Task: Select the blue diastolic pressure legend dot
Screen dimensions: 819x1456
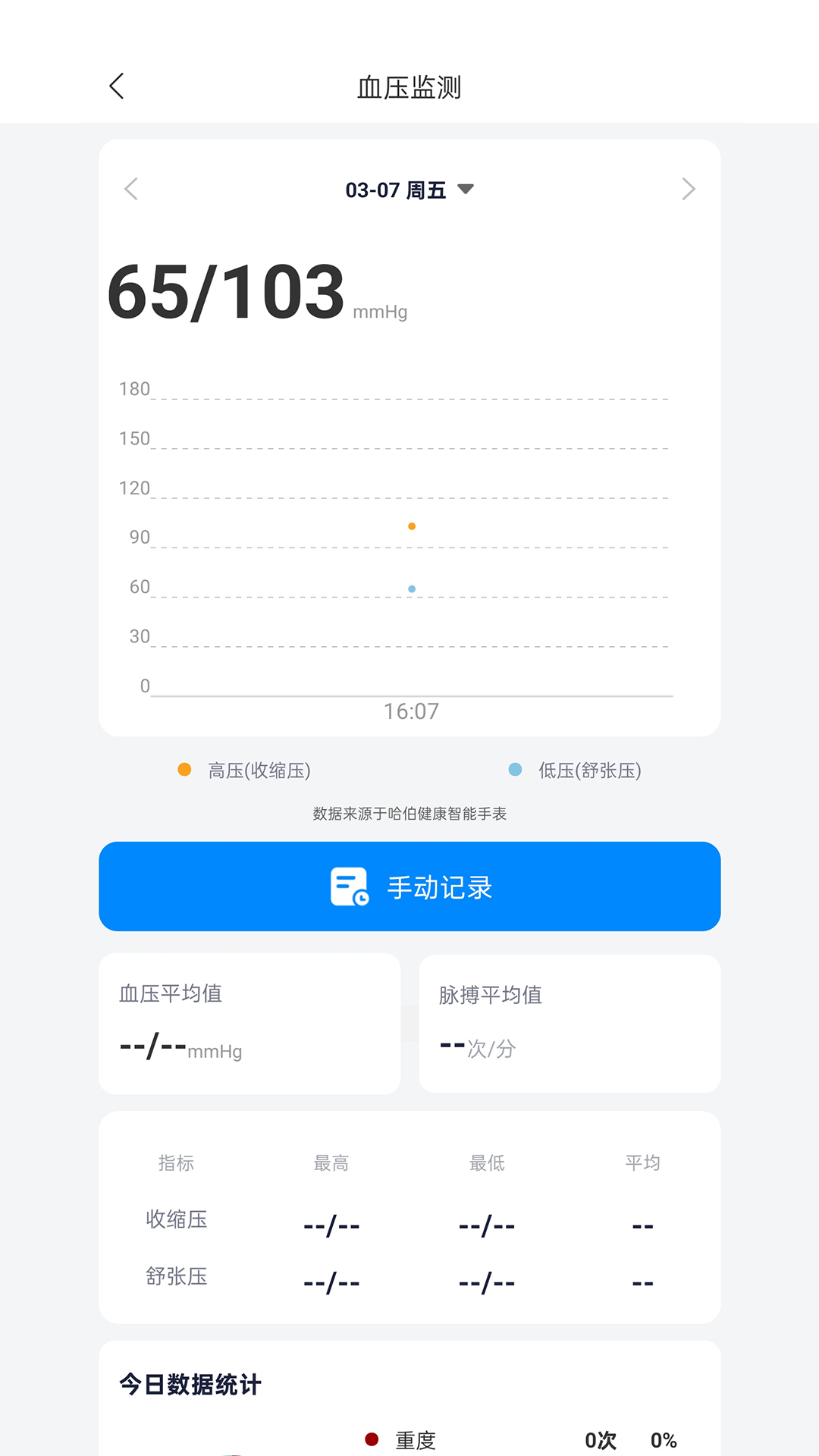Action: pyautogui.click(x=515, y=770)
